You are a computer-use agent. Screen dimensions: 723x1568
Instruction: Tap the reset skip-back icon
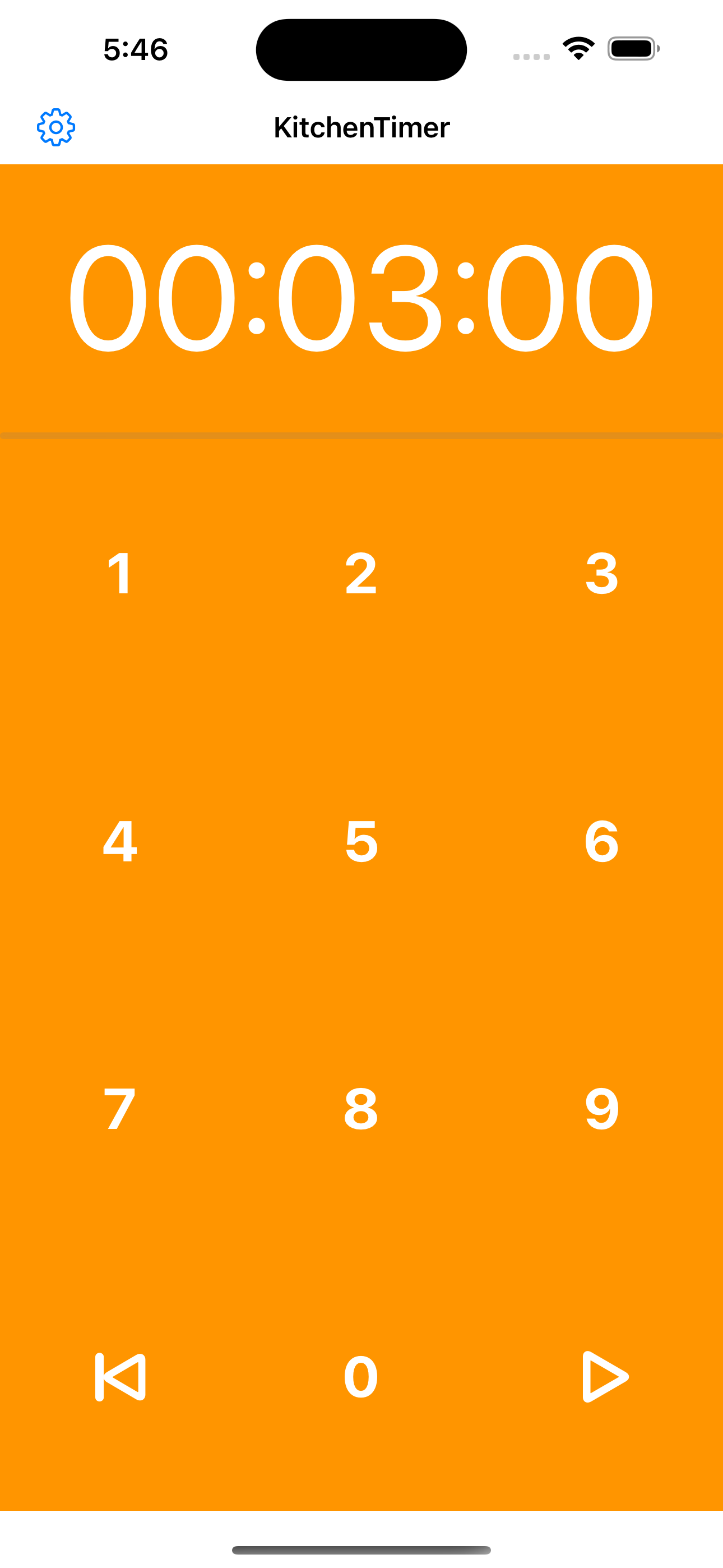point(120,1376)
